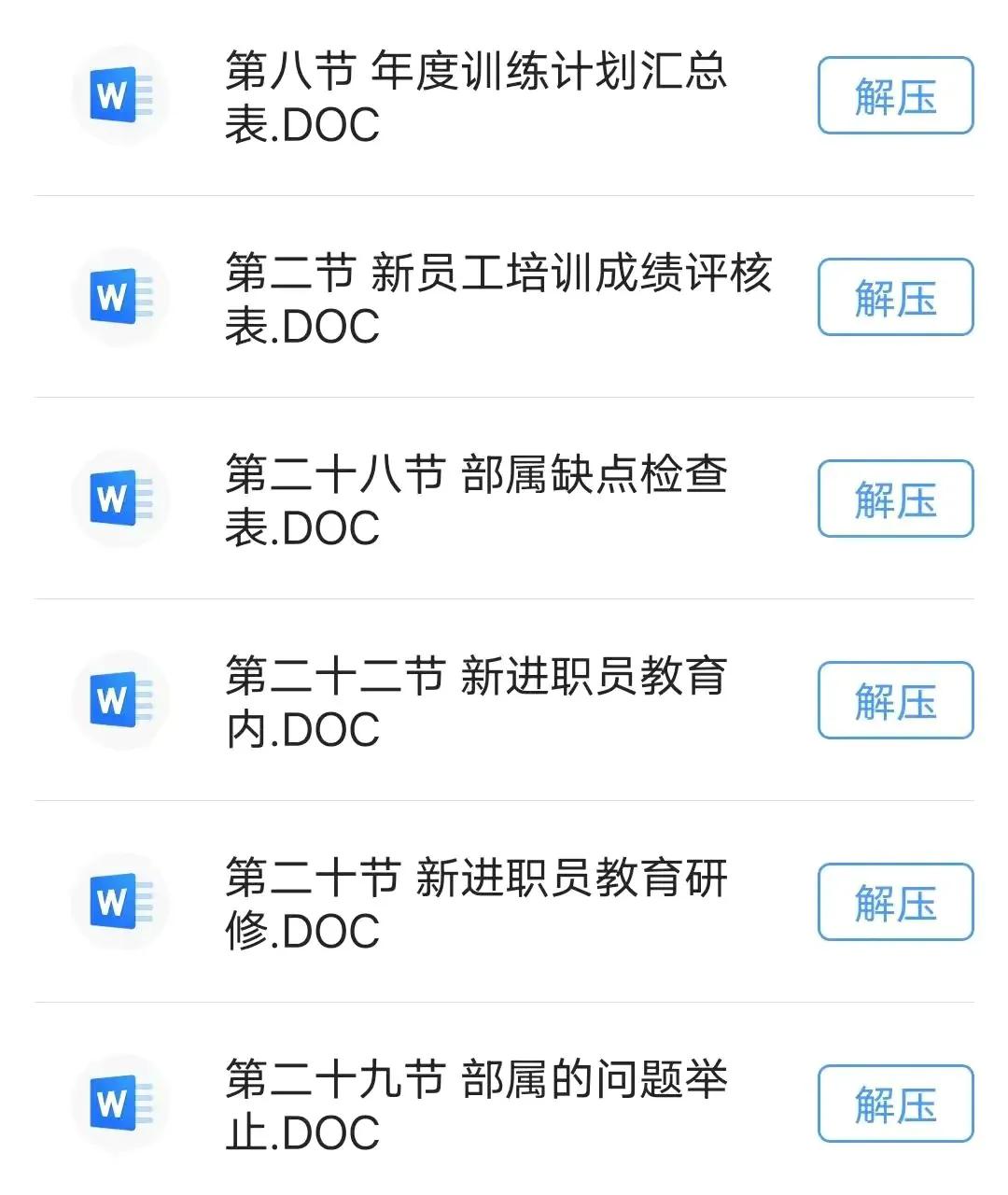Viewport: 1008px width, 1195px height.
Task: Click the Word icon for 新进职员教育内.DOC
Action: point(119,701)
